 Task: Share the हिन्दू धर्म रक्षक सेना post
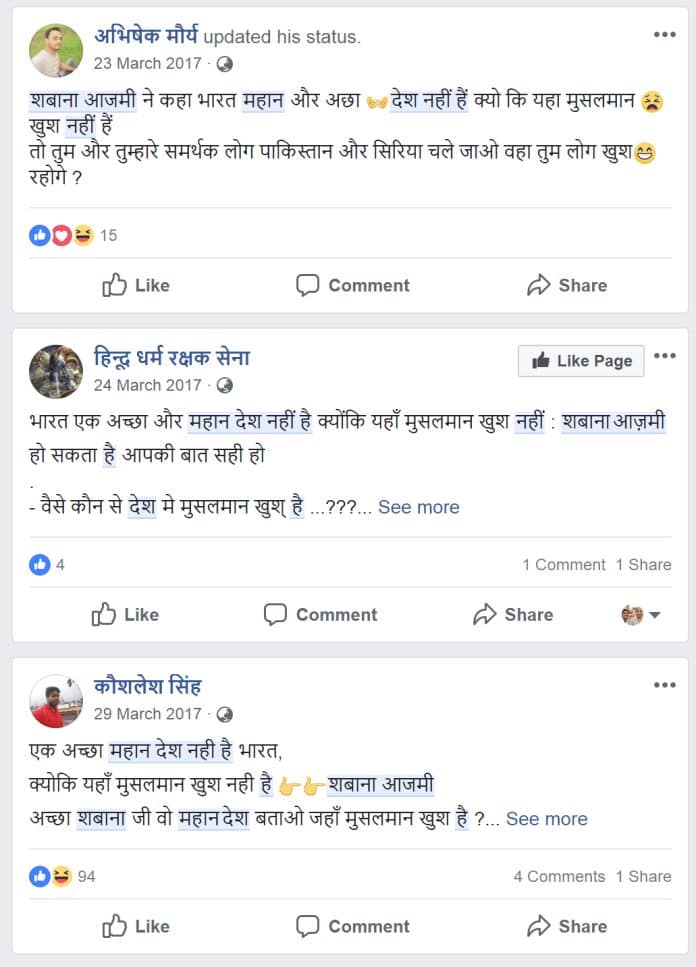pos(513,614)
